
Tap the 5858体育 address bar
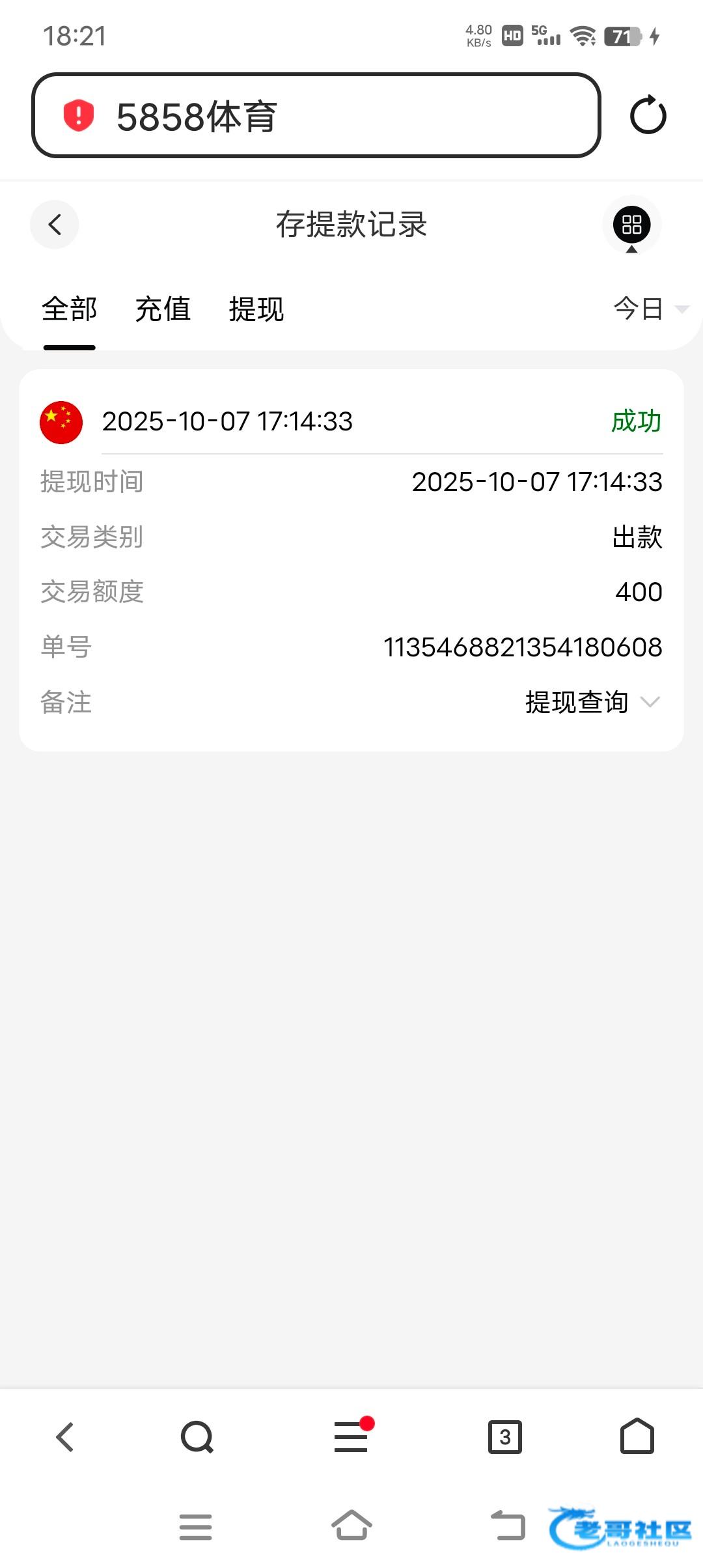tap(316, 116)
